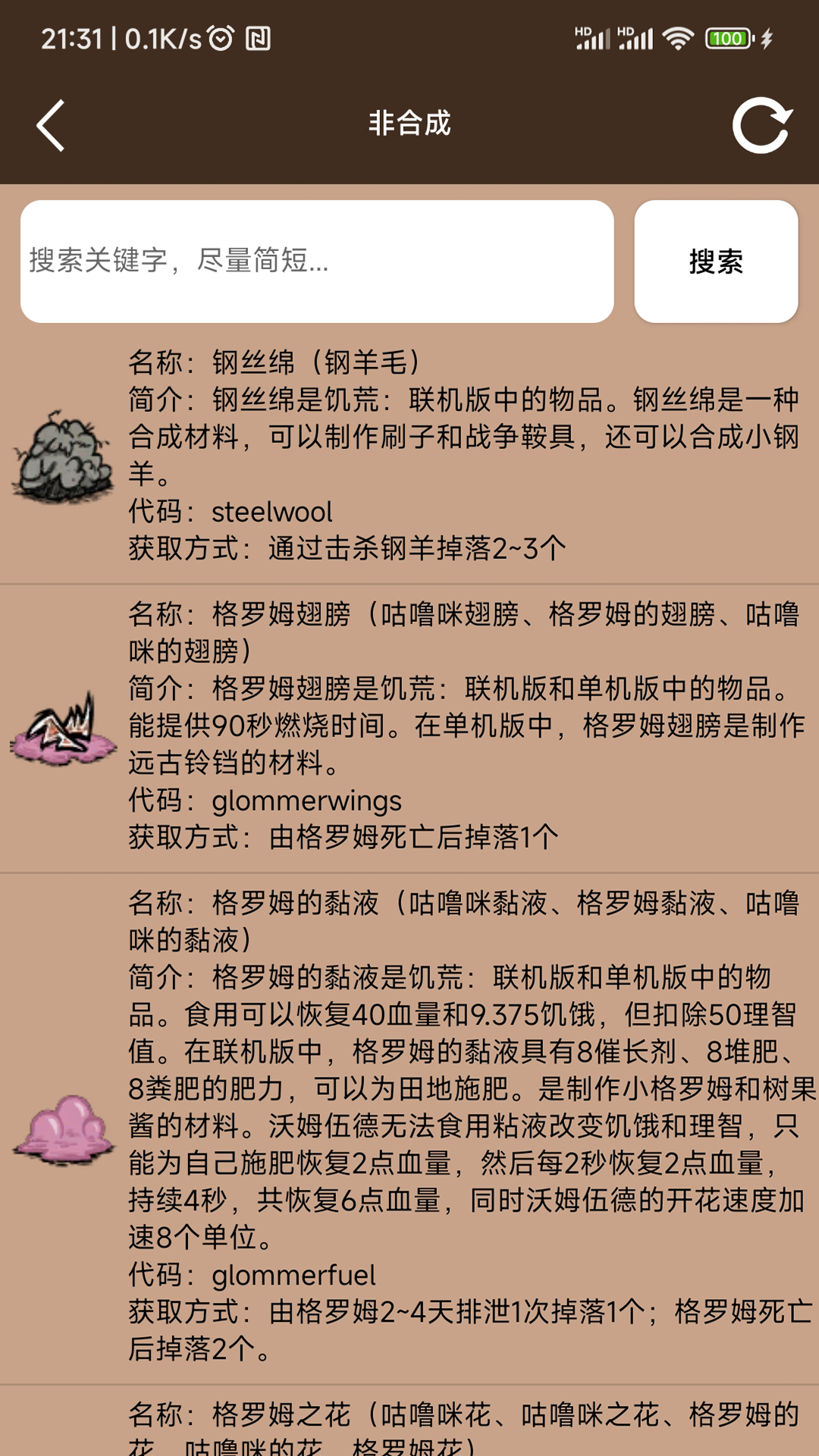Open the 格罗姆的黏液 (glommerfuel) entry
The image size is (819, 1456).
point(409,1128)
